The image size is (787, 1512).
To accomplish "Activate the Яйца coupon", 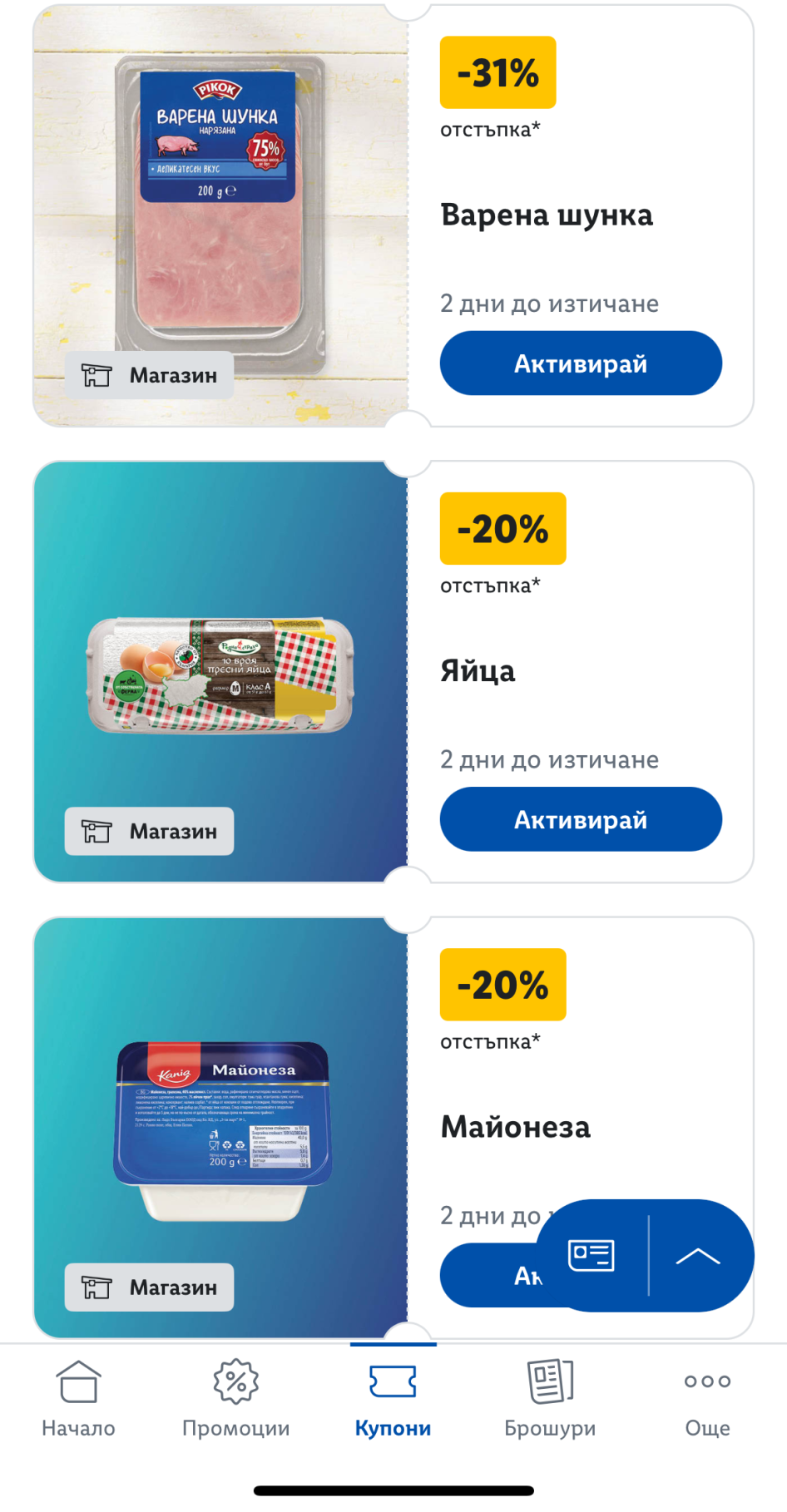I will [580, 819].
